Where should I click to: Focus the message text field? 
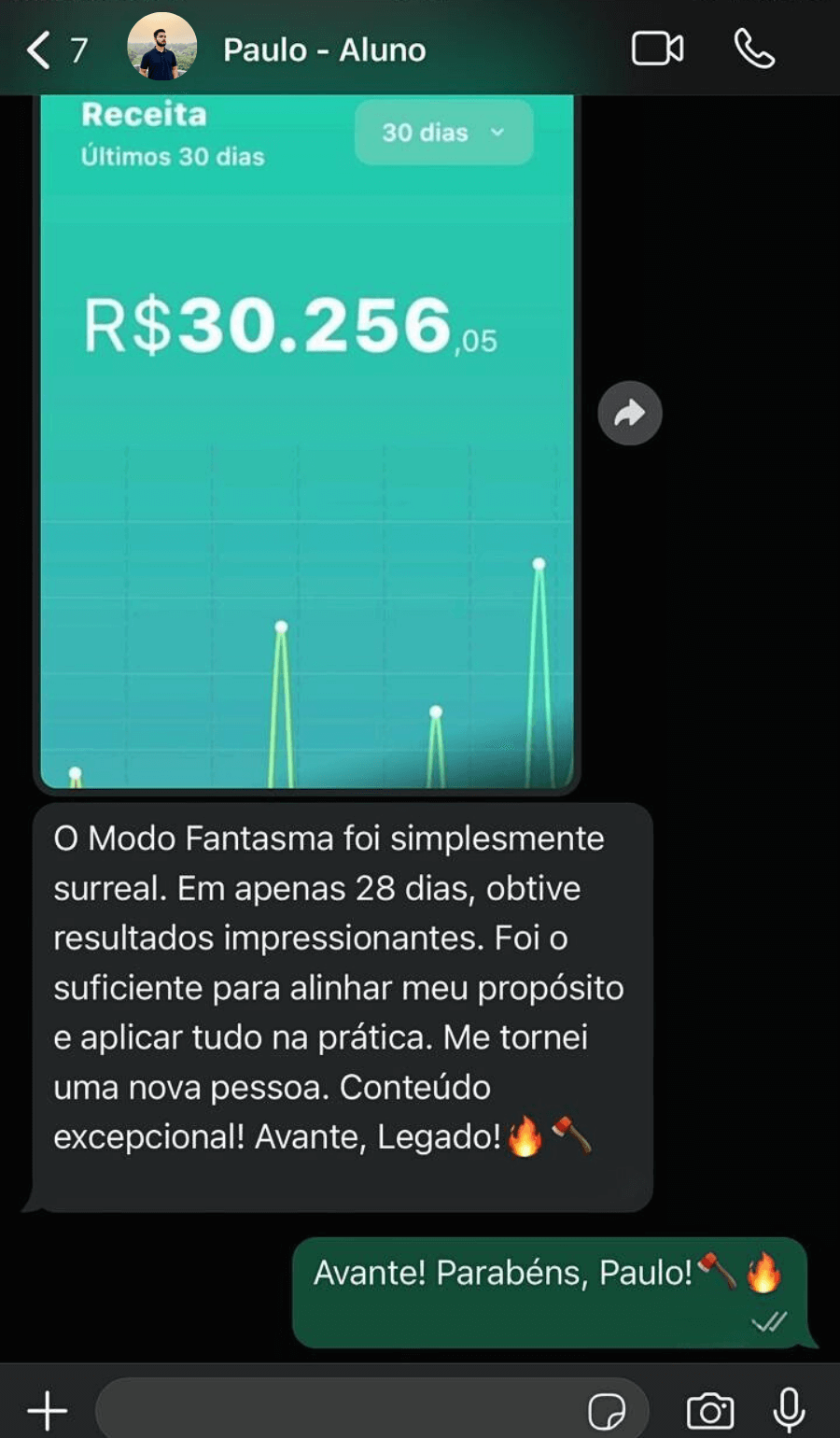tap(336, 1409)
